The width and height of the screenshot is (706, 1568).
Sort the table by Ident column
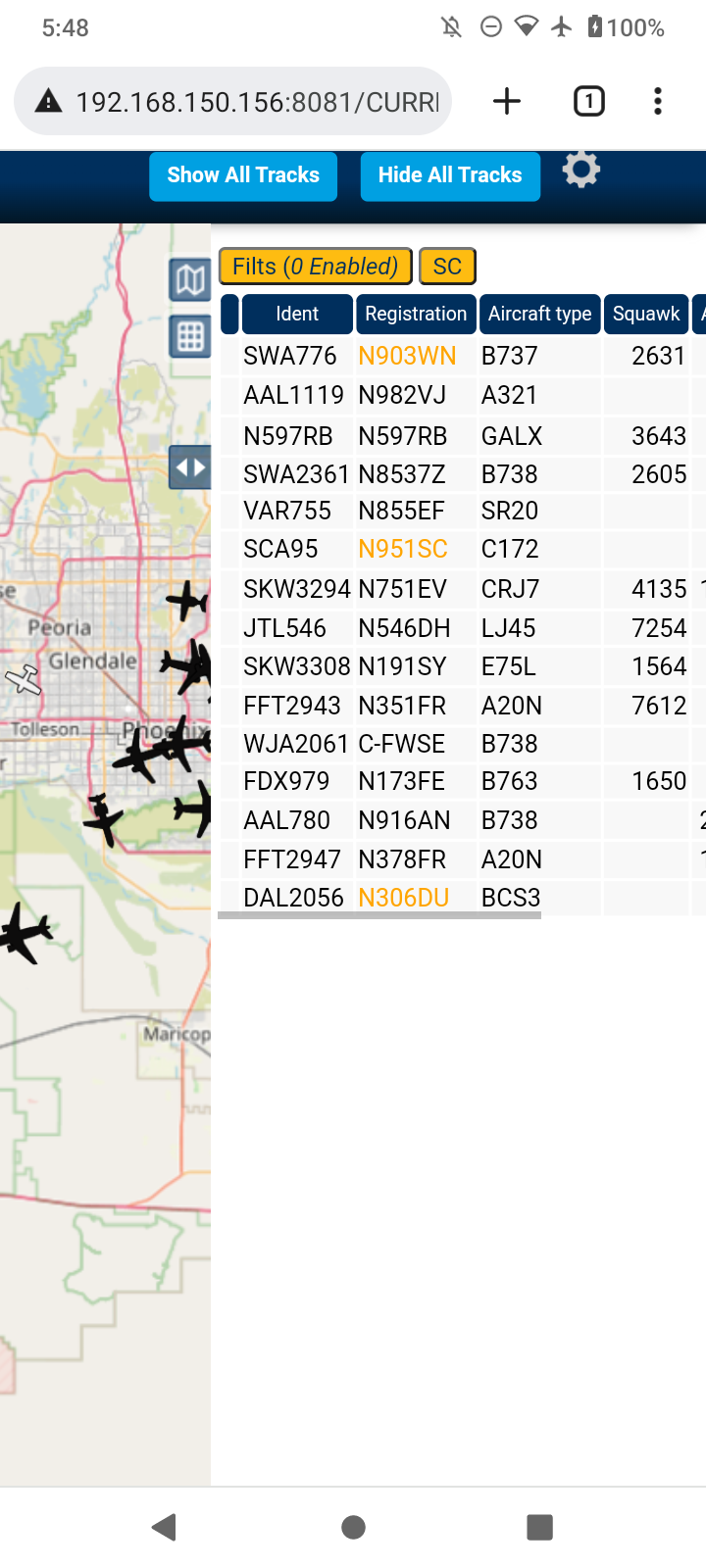click(297, 314)
